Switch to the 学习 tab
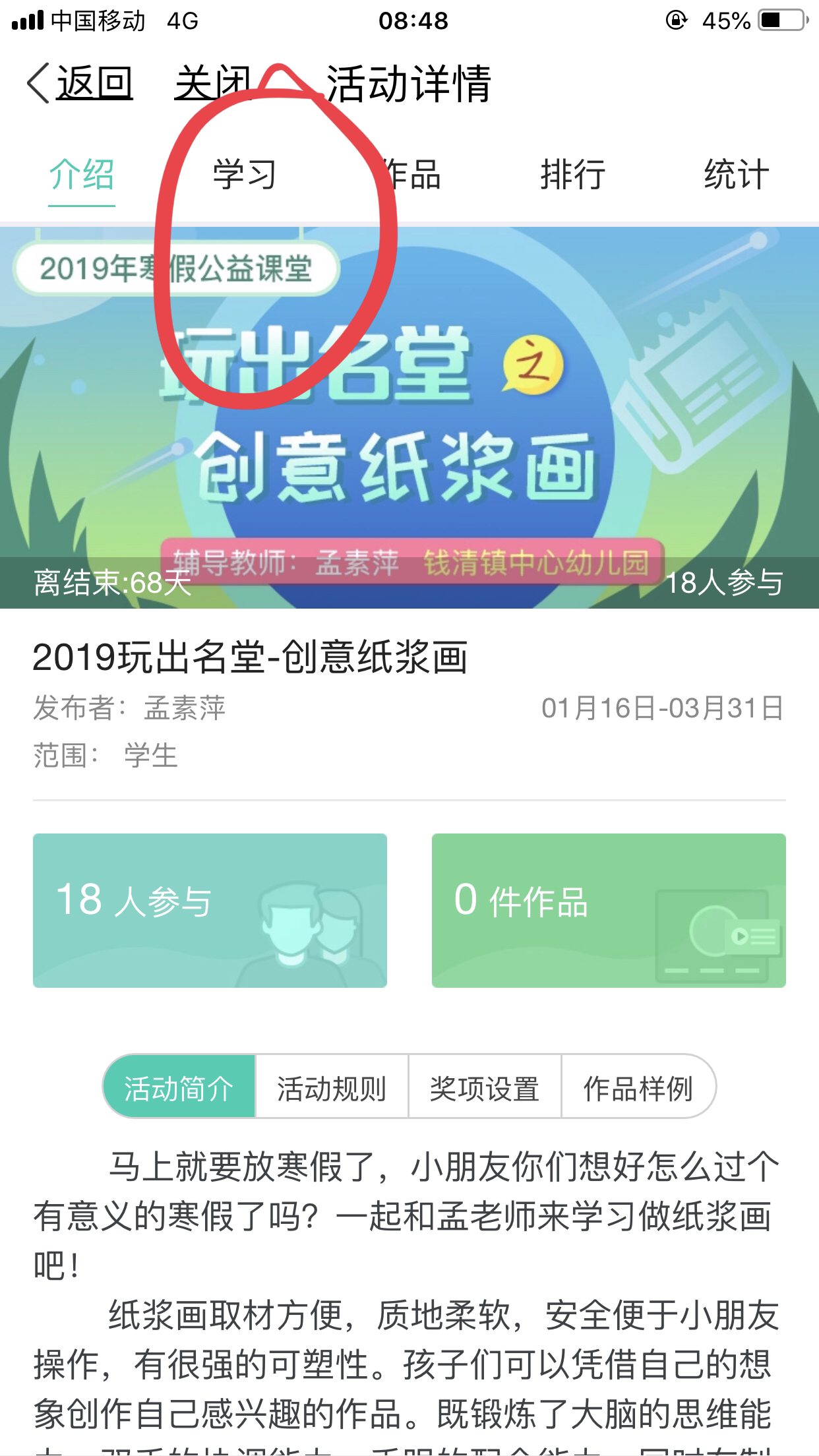Viewport: 819px width, 1456px height. [245, 175]
